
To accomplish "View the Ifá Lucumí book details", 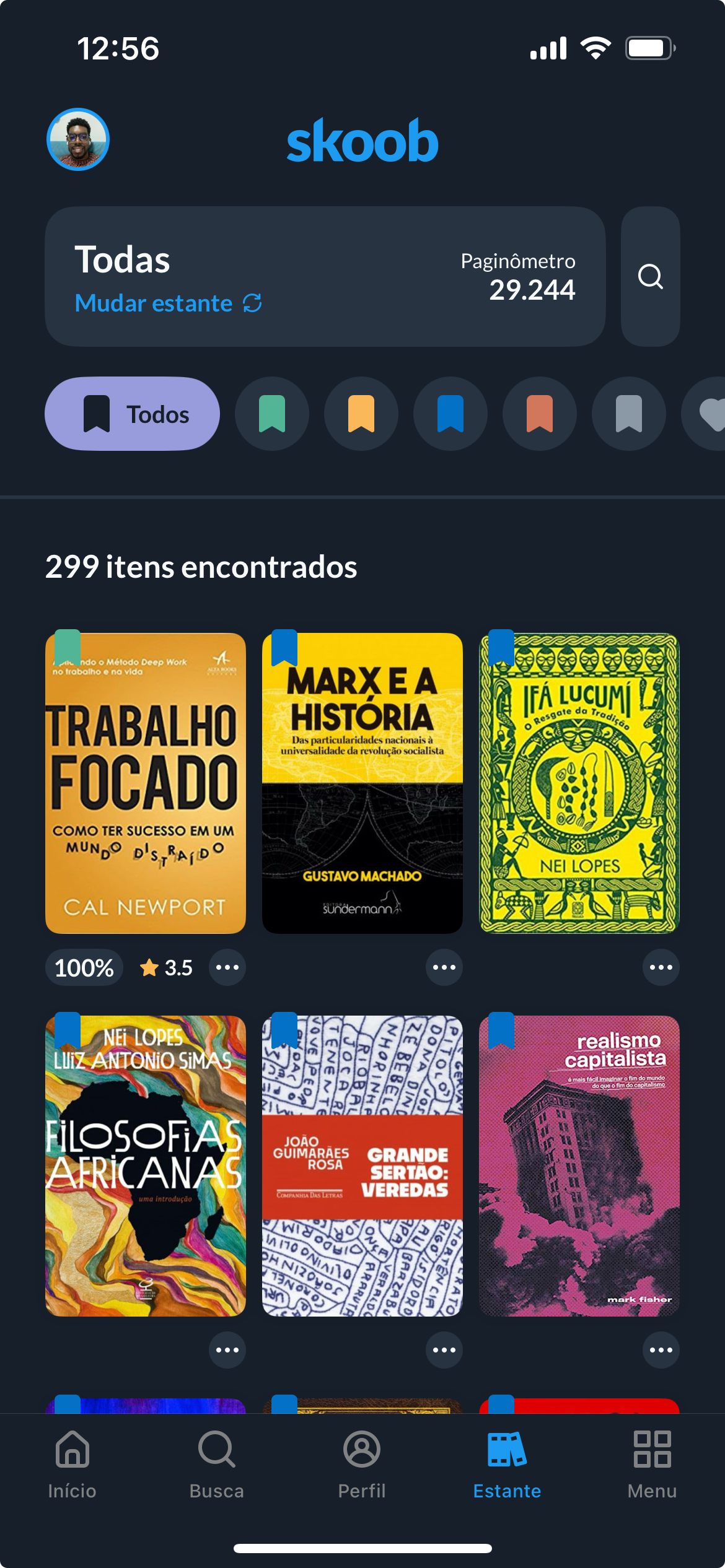I will [579, 783].
